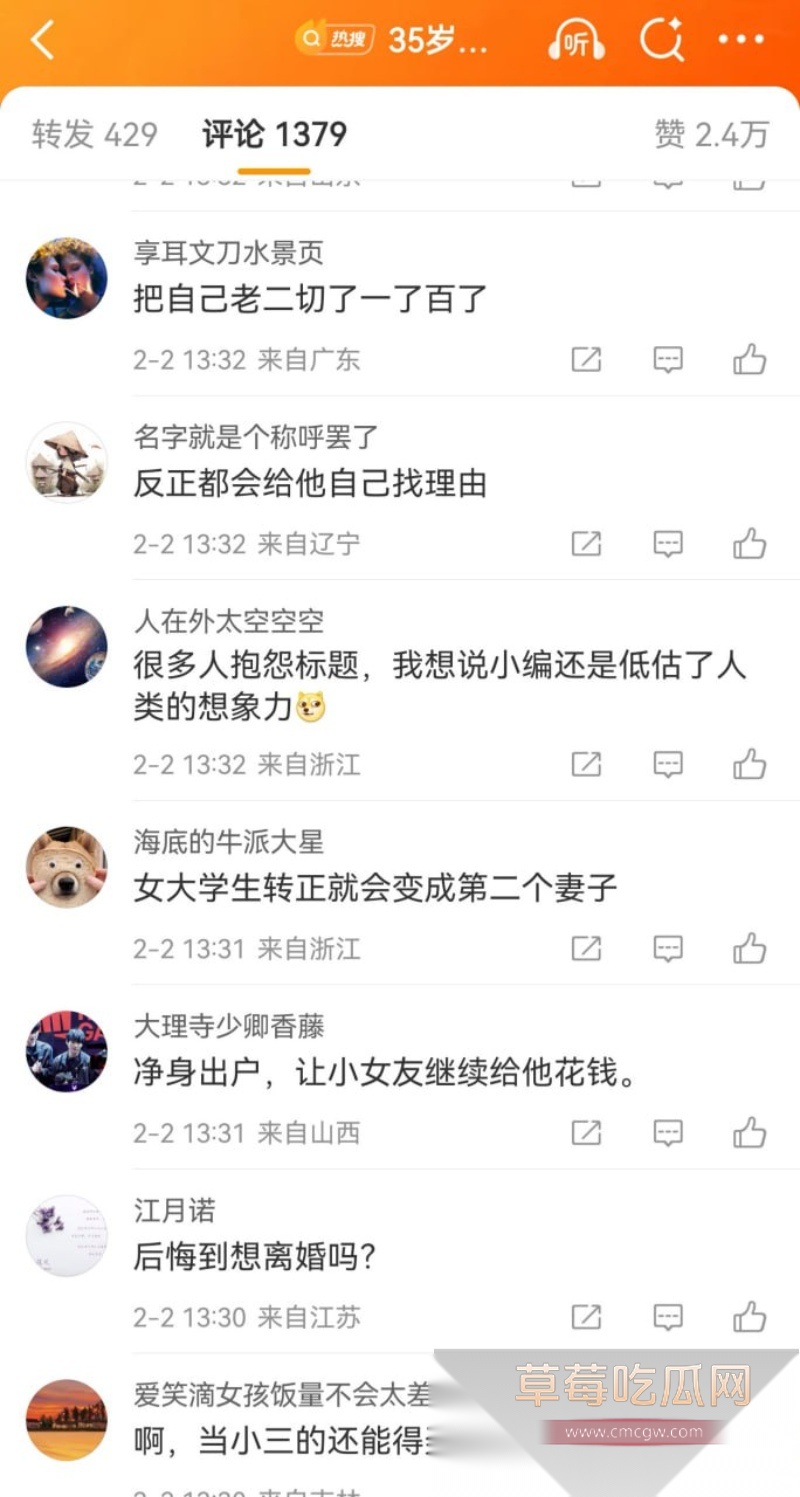
Task: Switch to the 赞 2.4万 tab
Action: [x=710, y=132]
